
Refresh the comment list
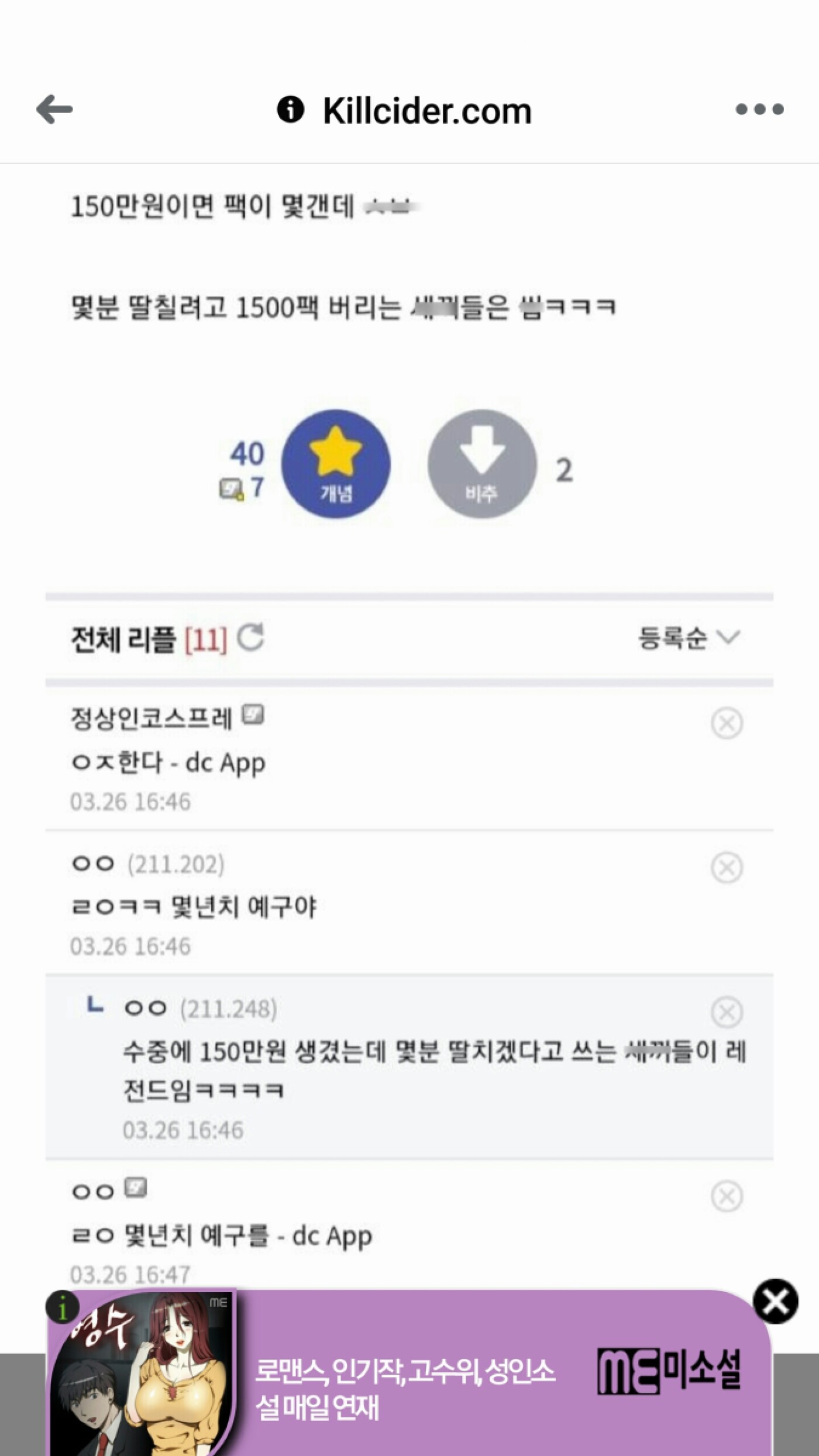(251, 638)
